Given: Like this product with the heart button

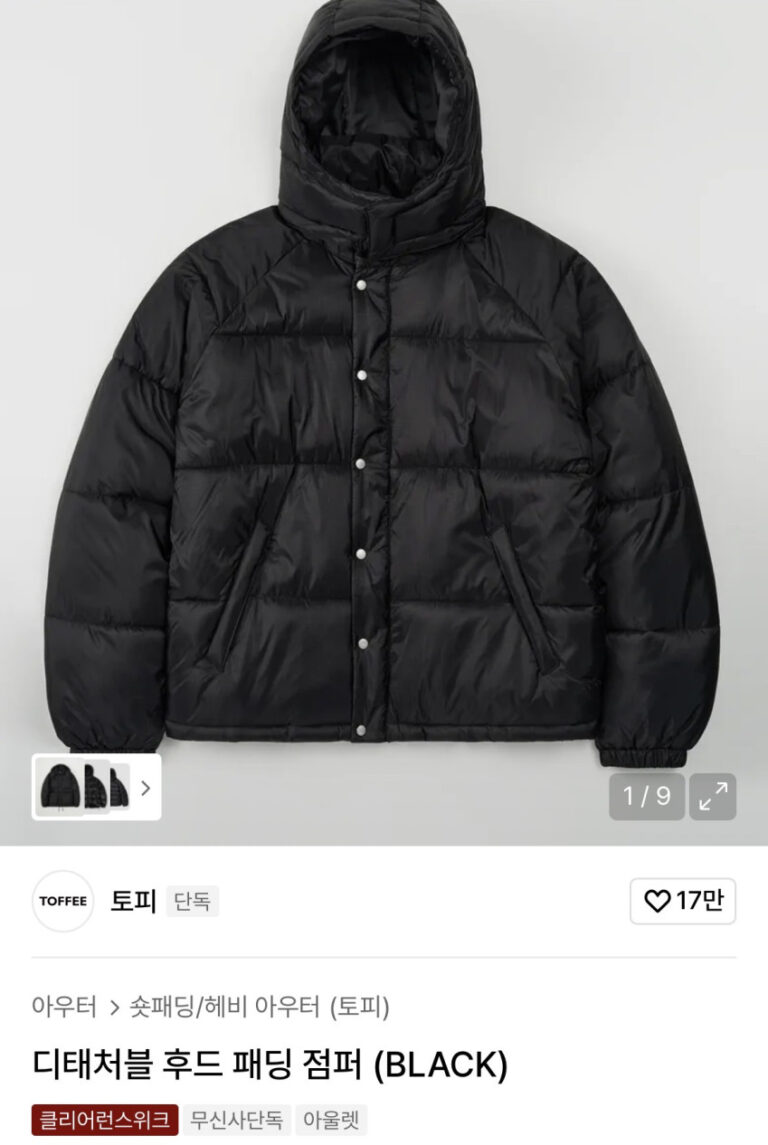Looking at the screenshot, I should 683,901.
